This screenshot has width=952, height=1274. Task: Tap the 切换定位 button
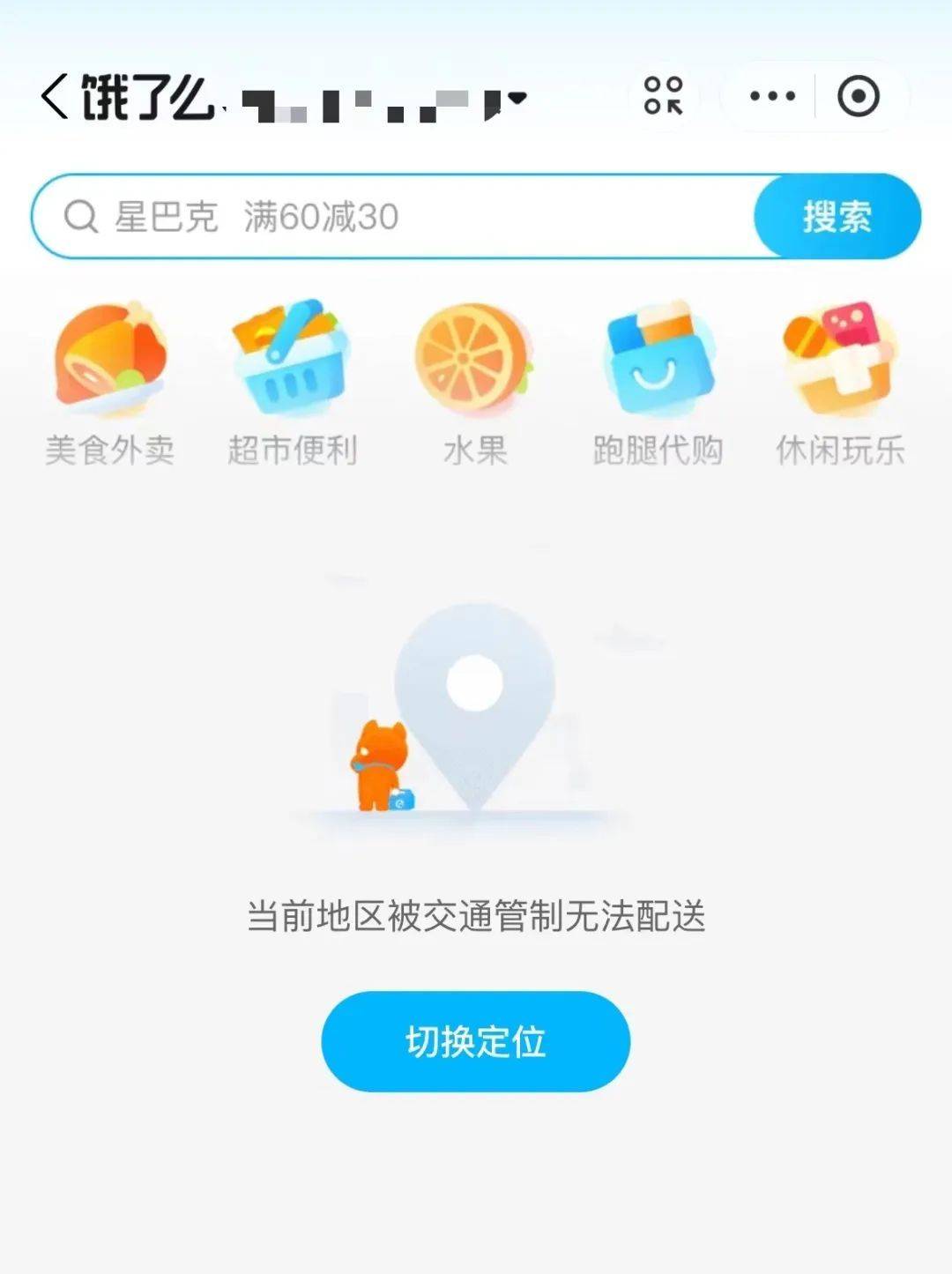click(475, 1041)
